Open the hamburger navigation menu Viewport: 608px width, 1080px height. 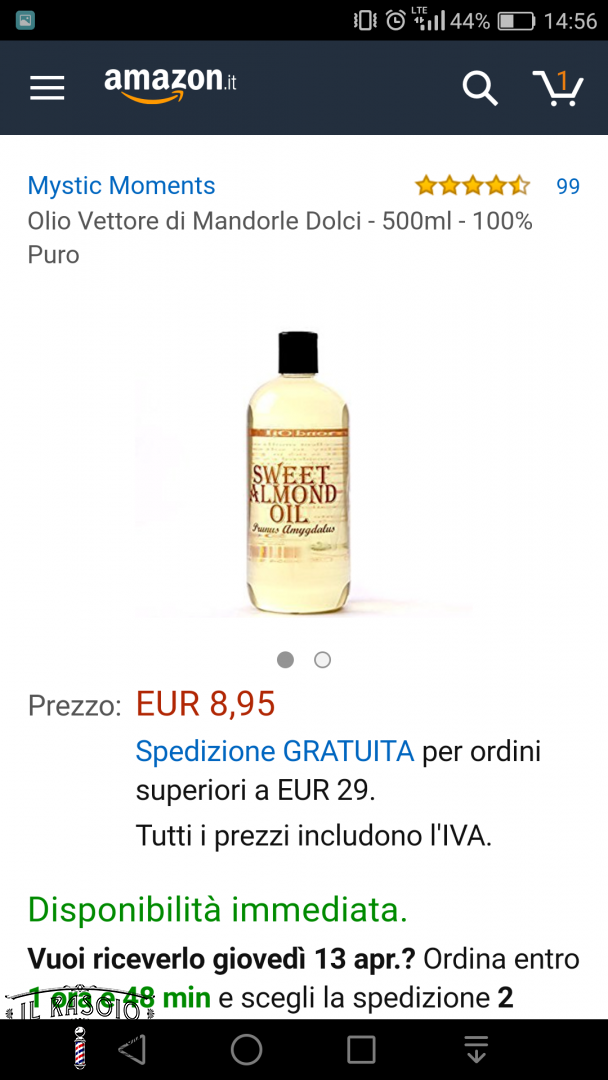click(47, 88)
